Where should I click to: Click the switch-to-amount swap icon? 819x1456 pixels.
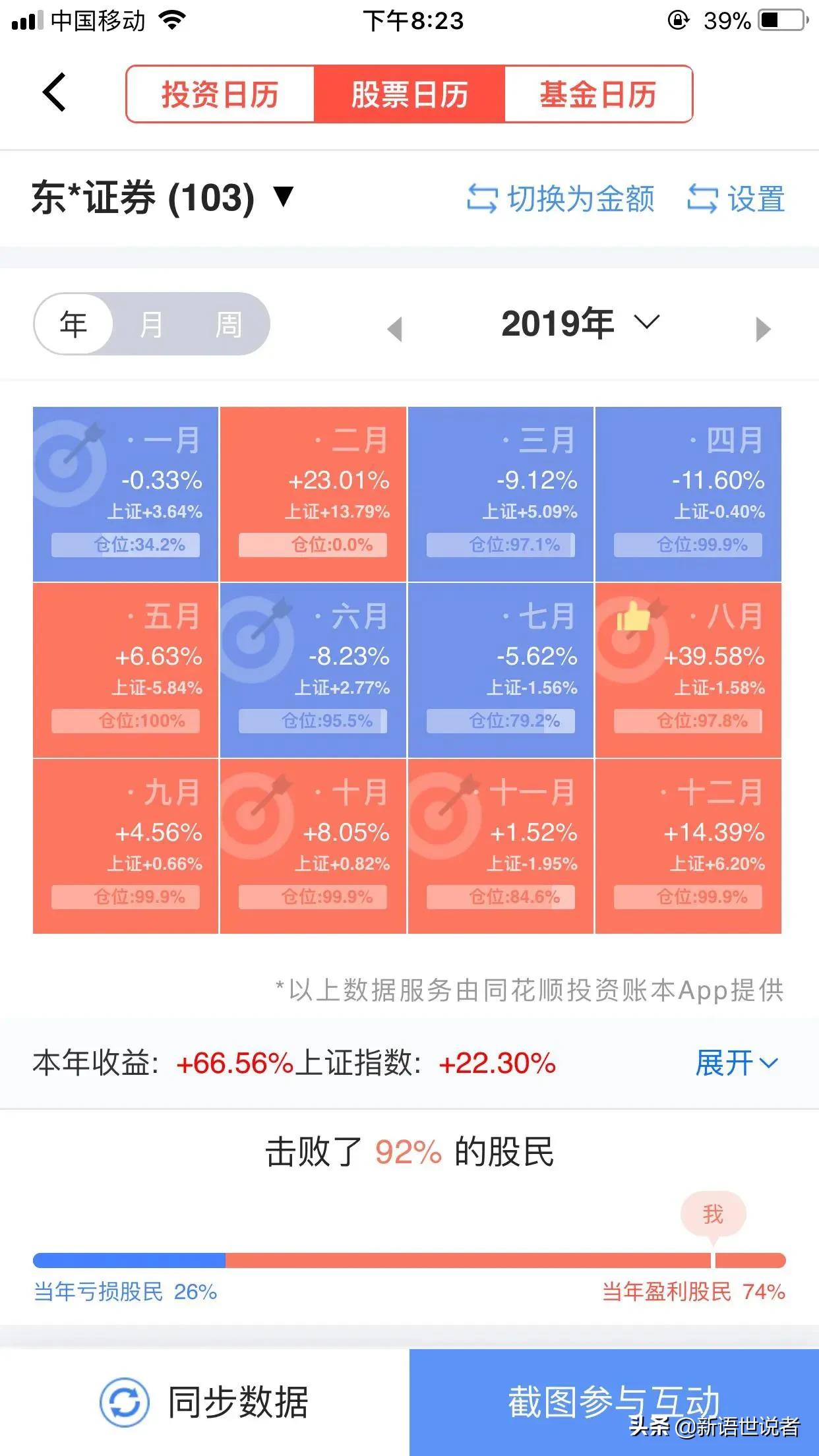482,198
